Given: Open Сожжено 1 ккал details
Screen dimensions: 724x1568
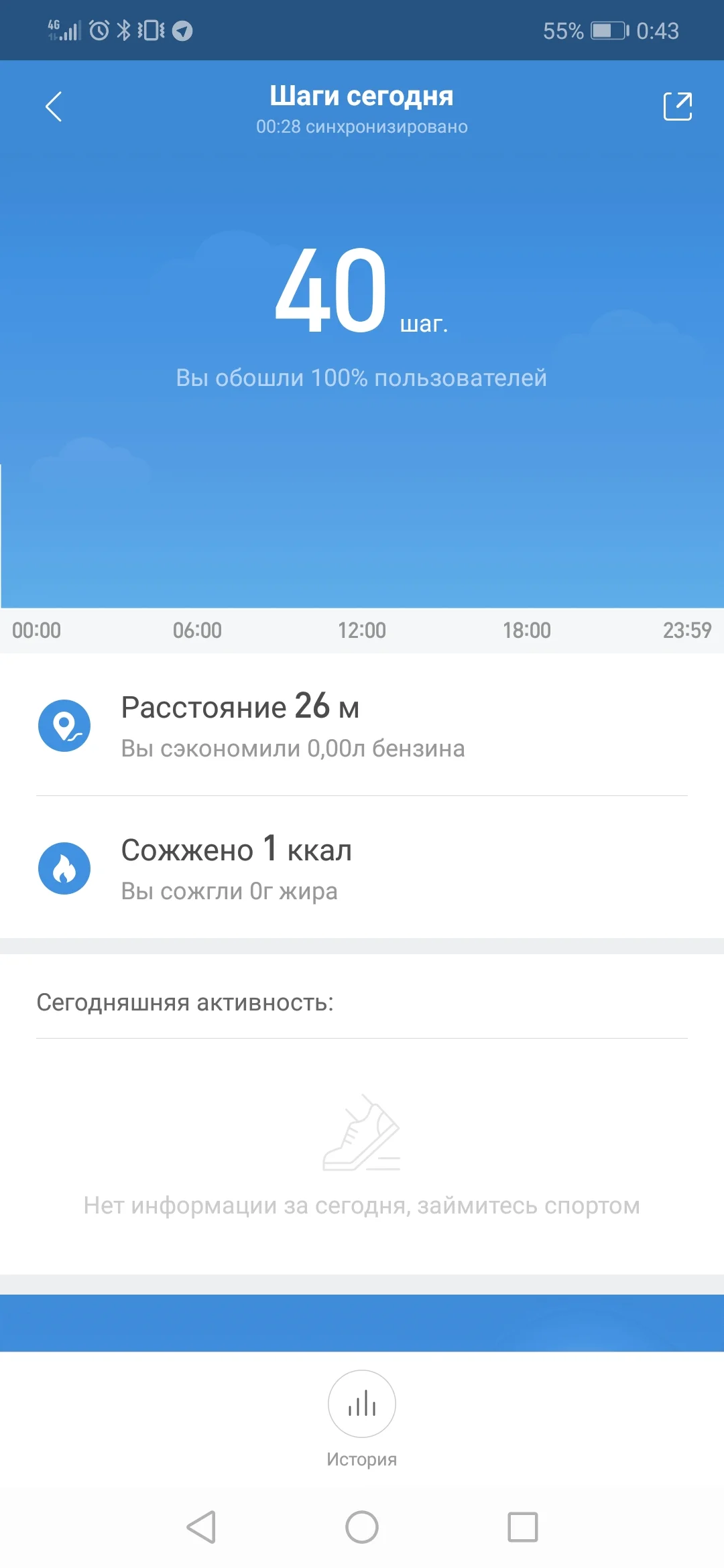Looking at the screenshot, I should pyautogui.click(x=236, y=850).
